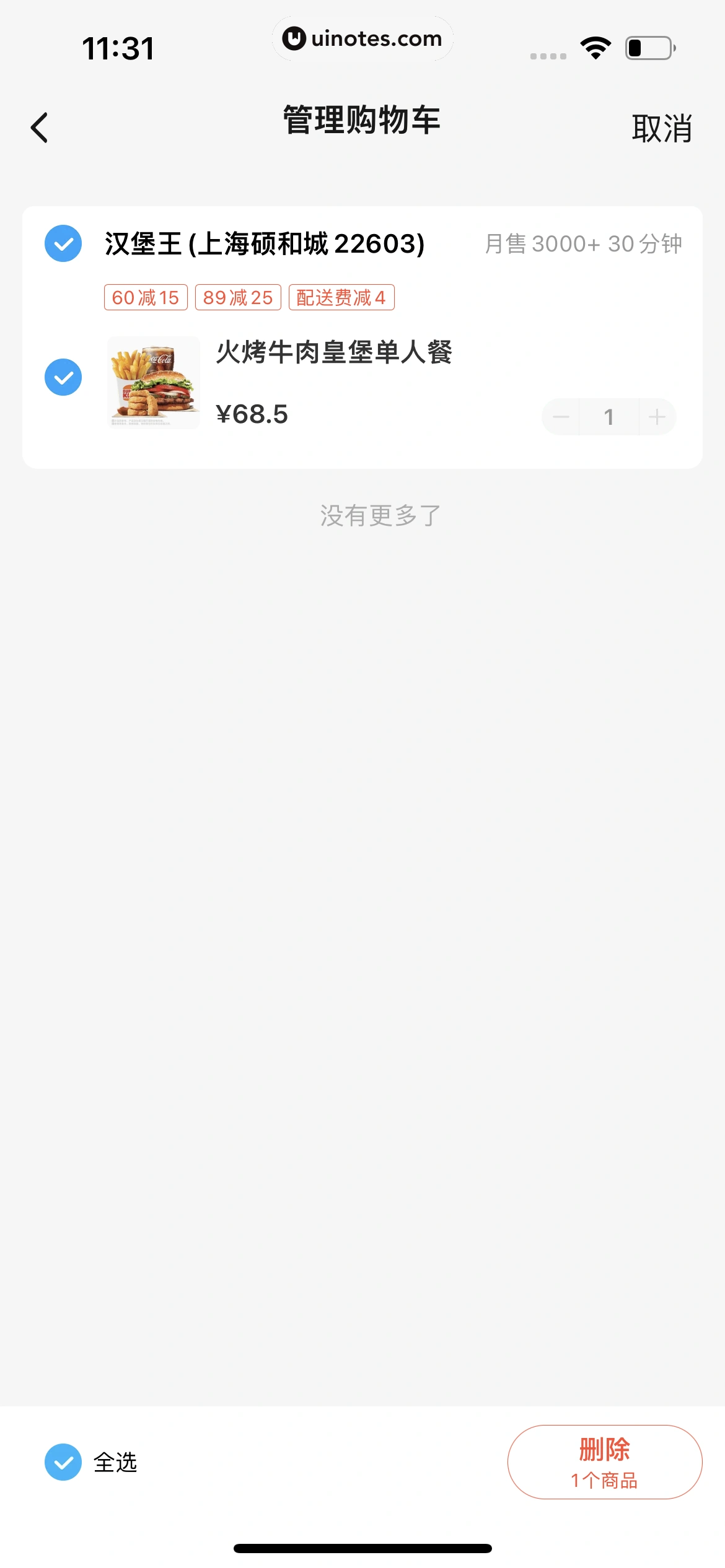Deselect the 汉堡王 store checkbox
Image resolution: width=725 pixels, height=1568 pixels.
(x=63, y=244)
